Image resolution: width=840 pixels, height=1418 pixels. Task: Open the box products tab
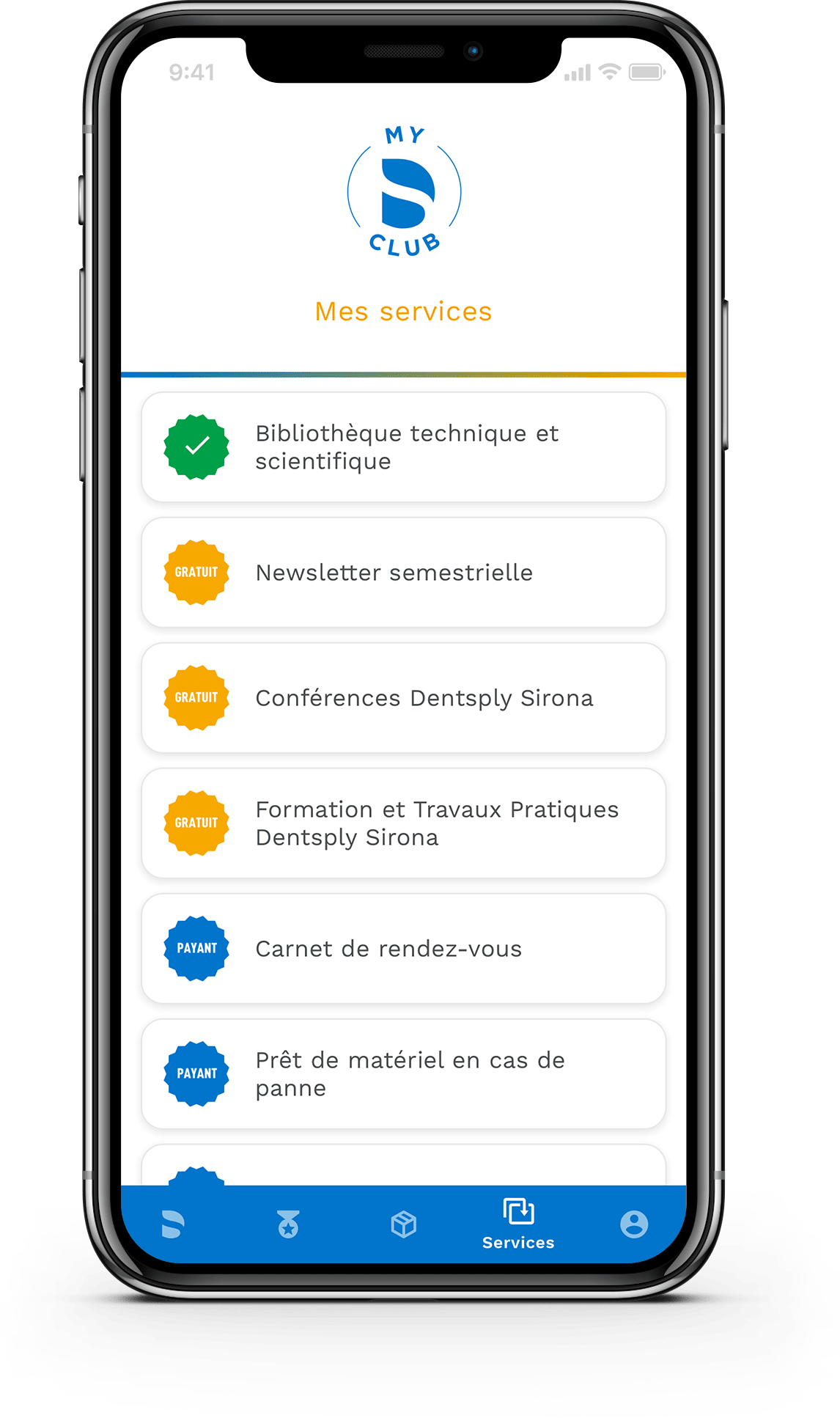click(x=404, y=1224)
